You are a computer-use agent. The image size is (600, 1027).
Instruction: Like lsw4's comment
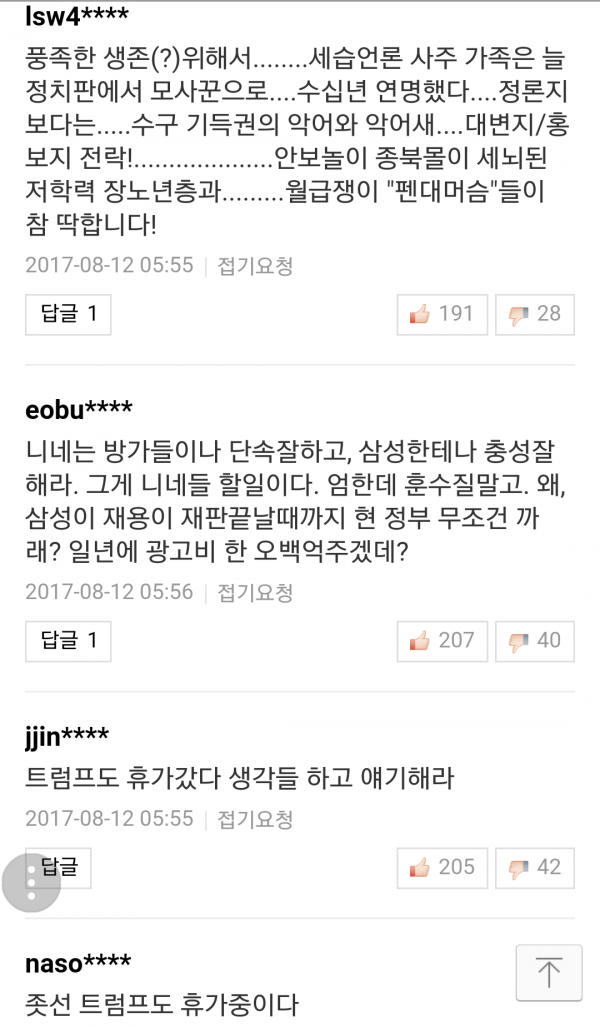click(x=442, y=314)
